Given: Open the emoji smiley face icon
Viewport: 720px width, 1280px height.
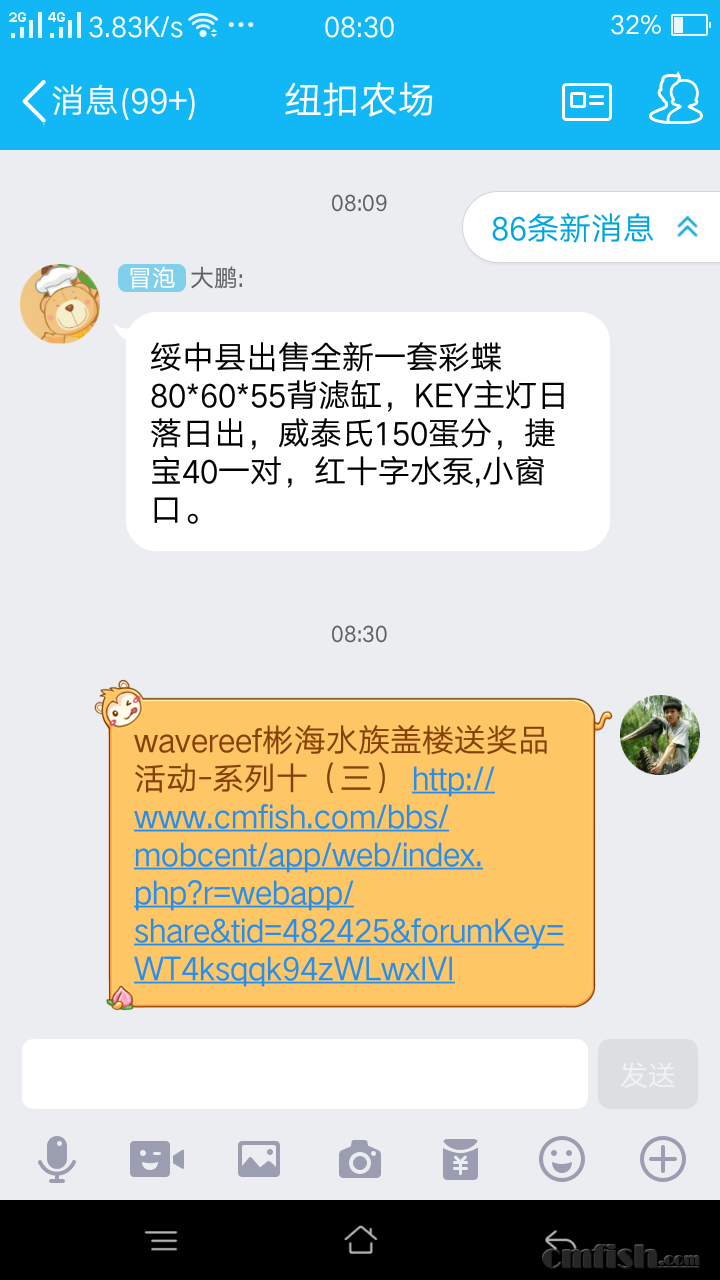Looking at the screenshot, I should click(561, 1159).
